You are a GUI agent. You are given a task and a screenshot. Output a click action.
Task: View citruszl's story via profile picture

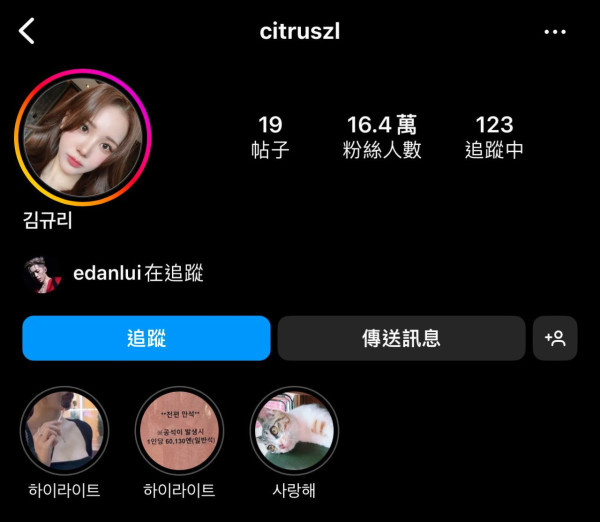82,137
